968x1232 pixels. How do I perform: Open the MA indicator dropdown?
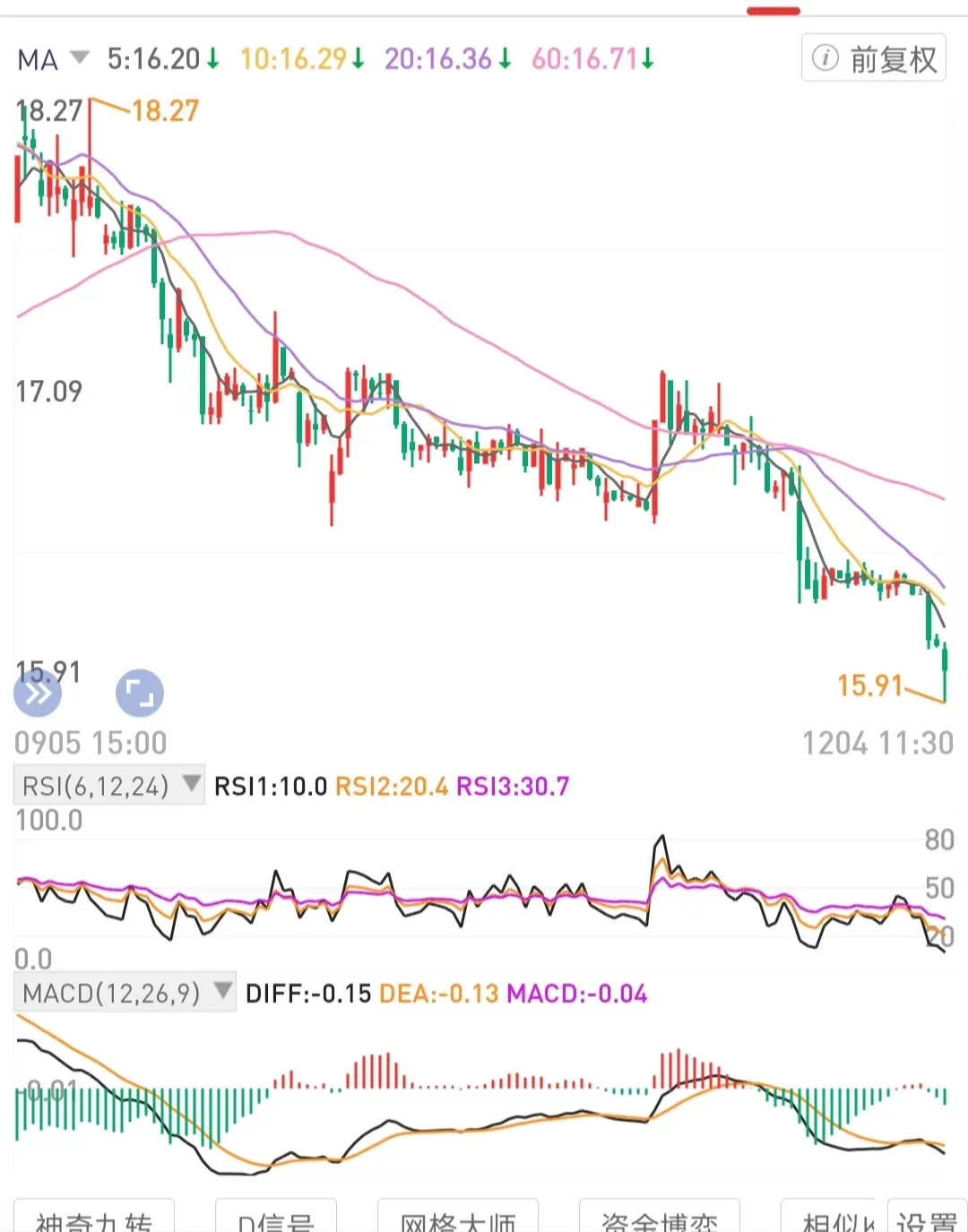pyautogui.click(x=54, y=59)
